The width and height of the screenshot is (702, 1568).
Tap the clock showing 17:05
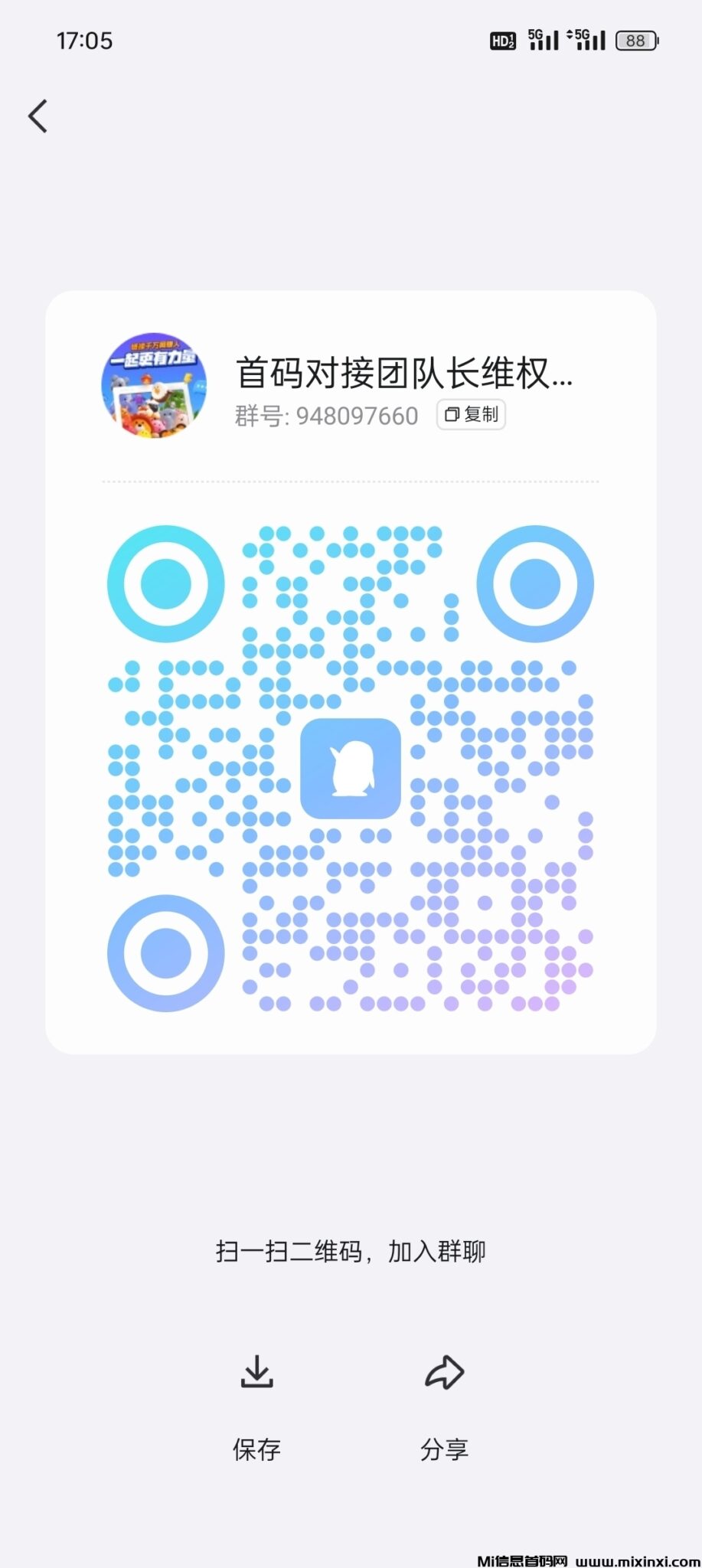tap(86, 40)
